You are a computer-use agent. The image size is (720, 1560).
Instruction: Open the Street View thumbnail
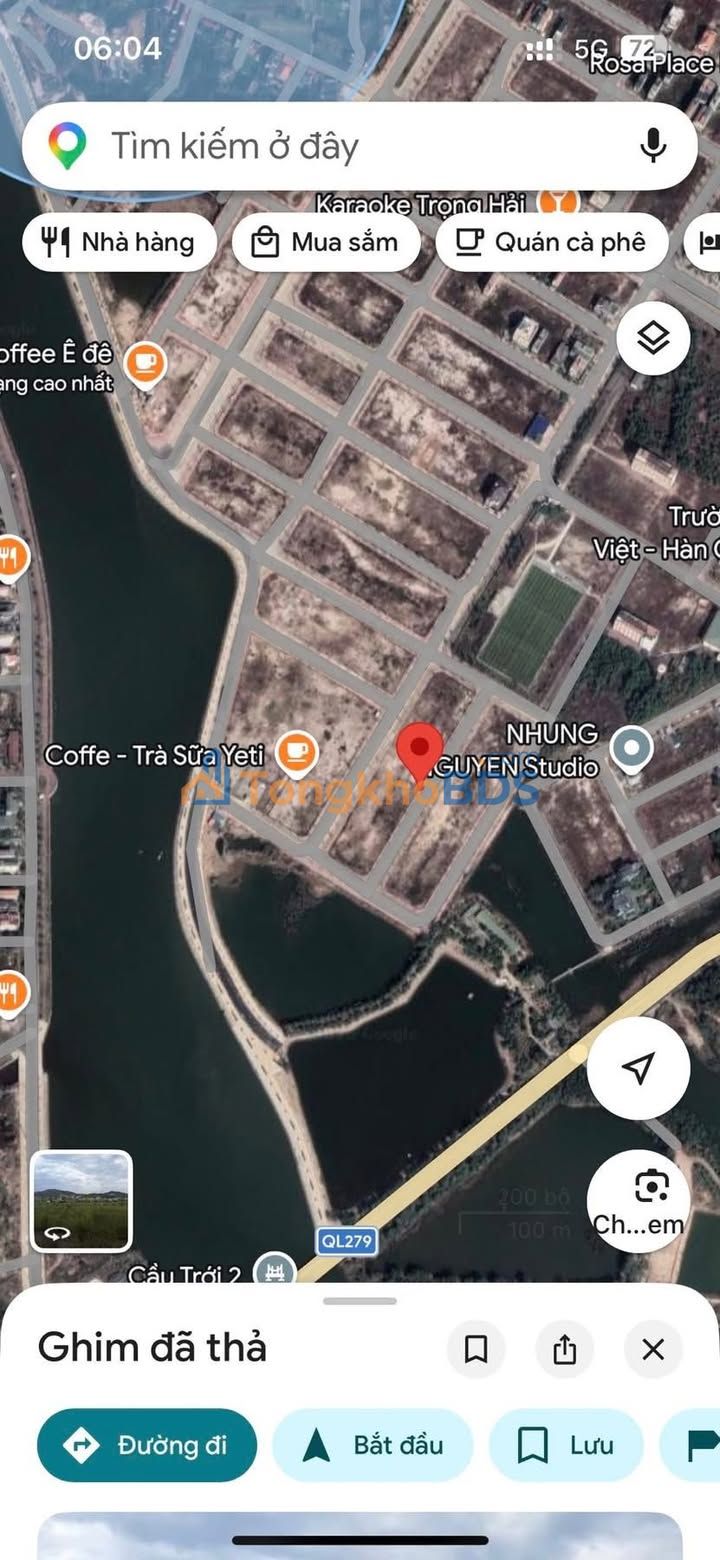pyautogui.click(x=81, y=1201)
